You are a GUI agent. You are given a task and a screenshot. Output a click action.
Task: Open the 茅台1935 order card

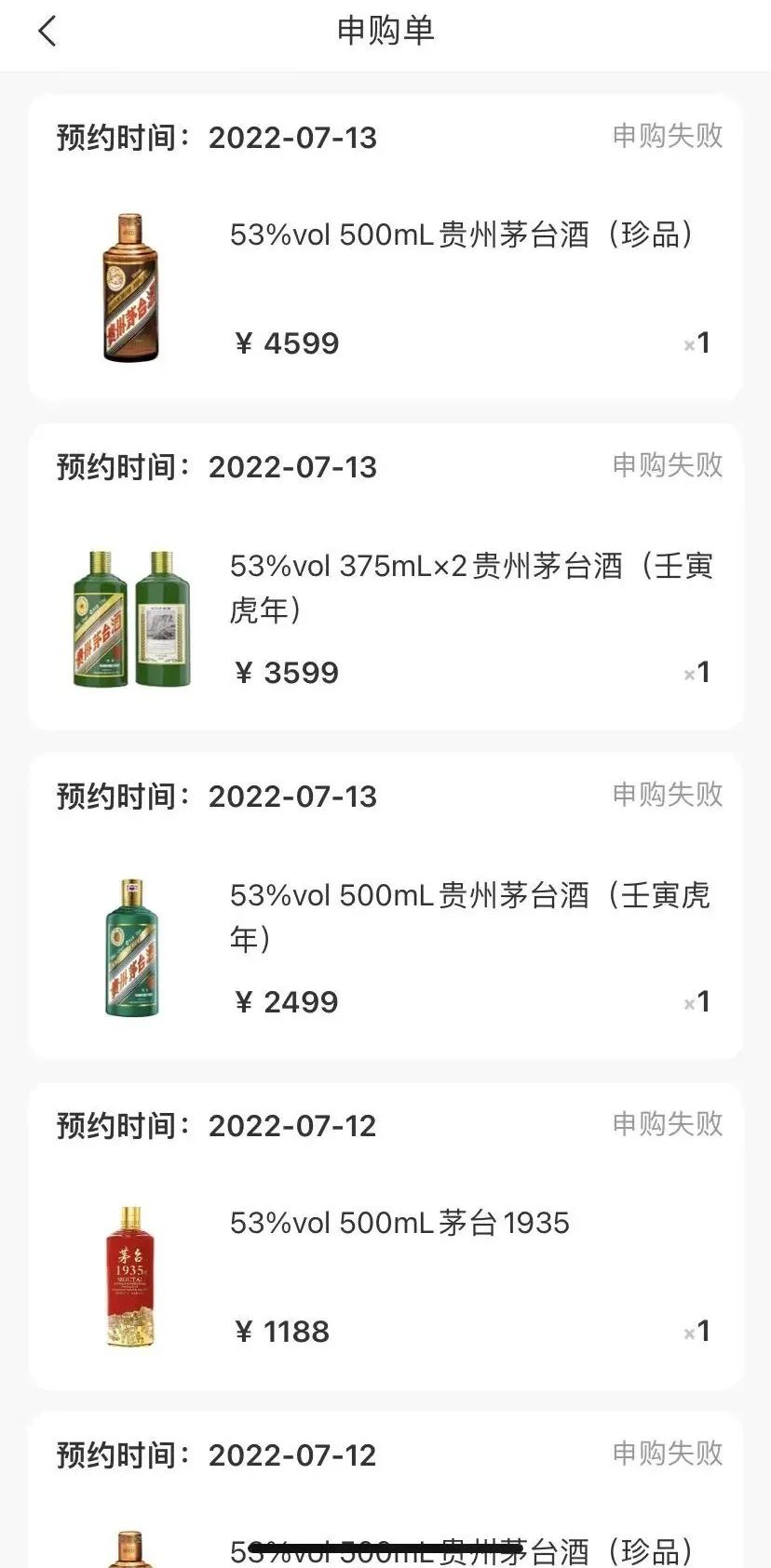tap(385, 1236)
